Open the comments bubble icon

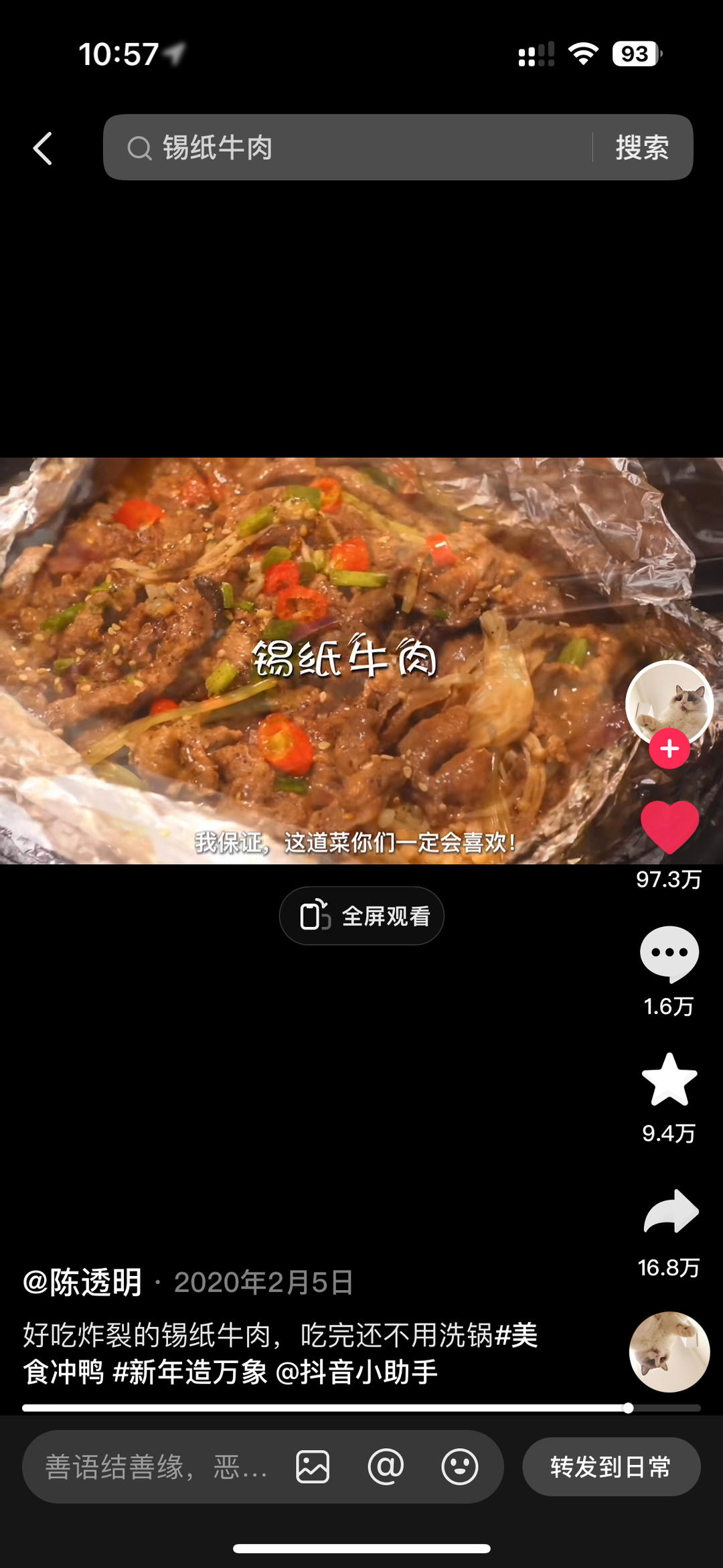pyautogui.click(x=669, y=954)
